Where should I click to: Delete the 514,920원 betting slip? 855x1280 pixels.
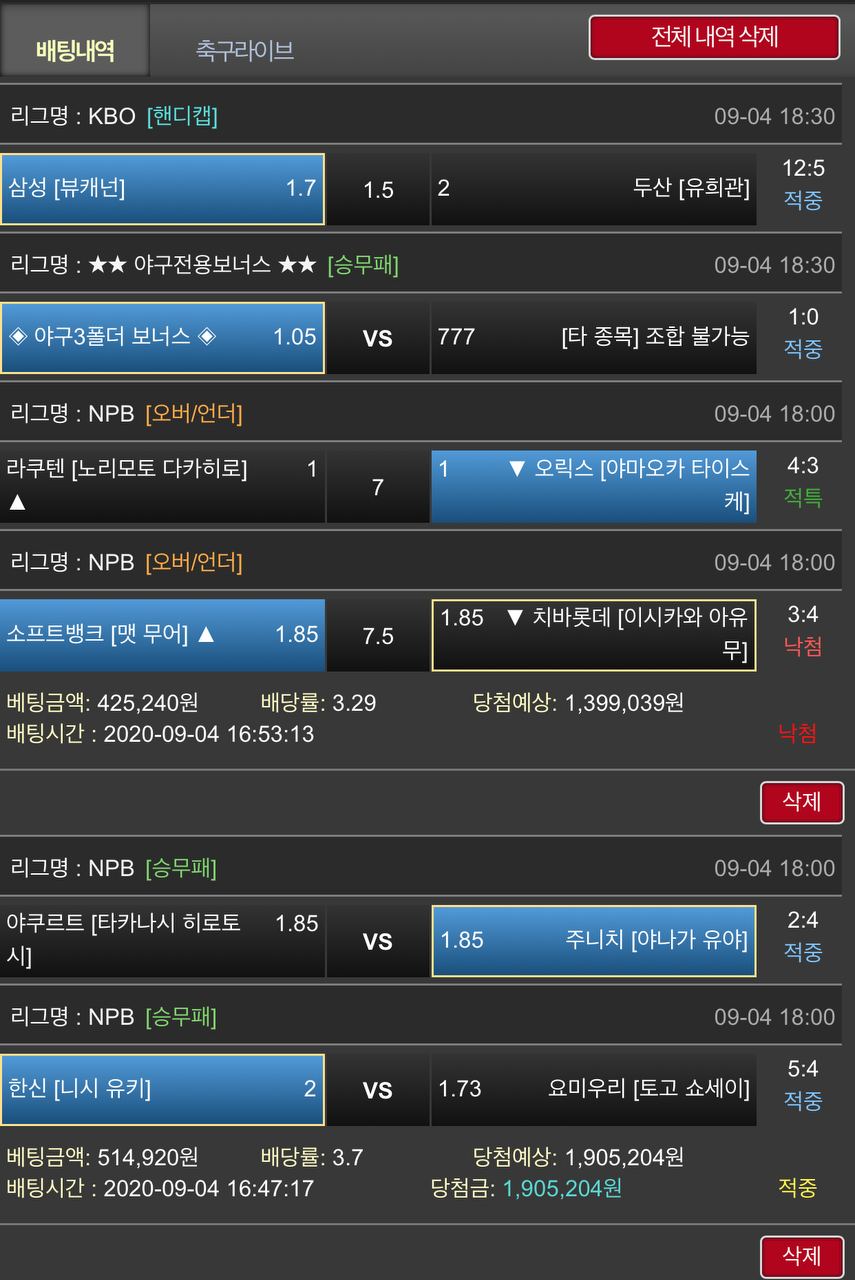tap(801, 1256)
